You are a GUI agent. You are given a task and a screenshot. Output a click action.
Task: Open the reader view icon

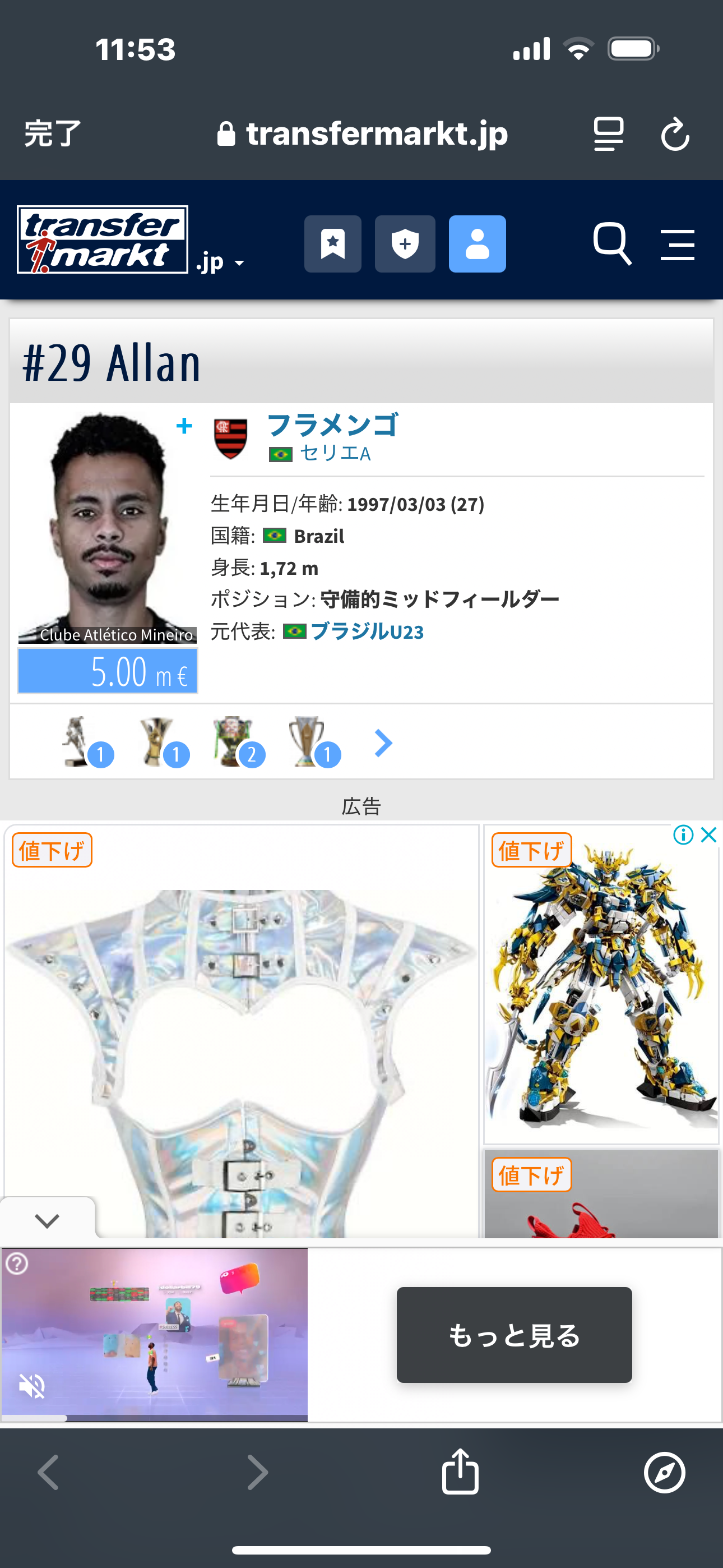608,134
